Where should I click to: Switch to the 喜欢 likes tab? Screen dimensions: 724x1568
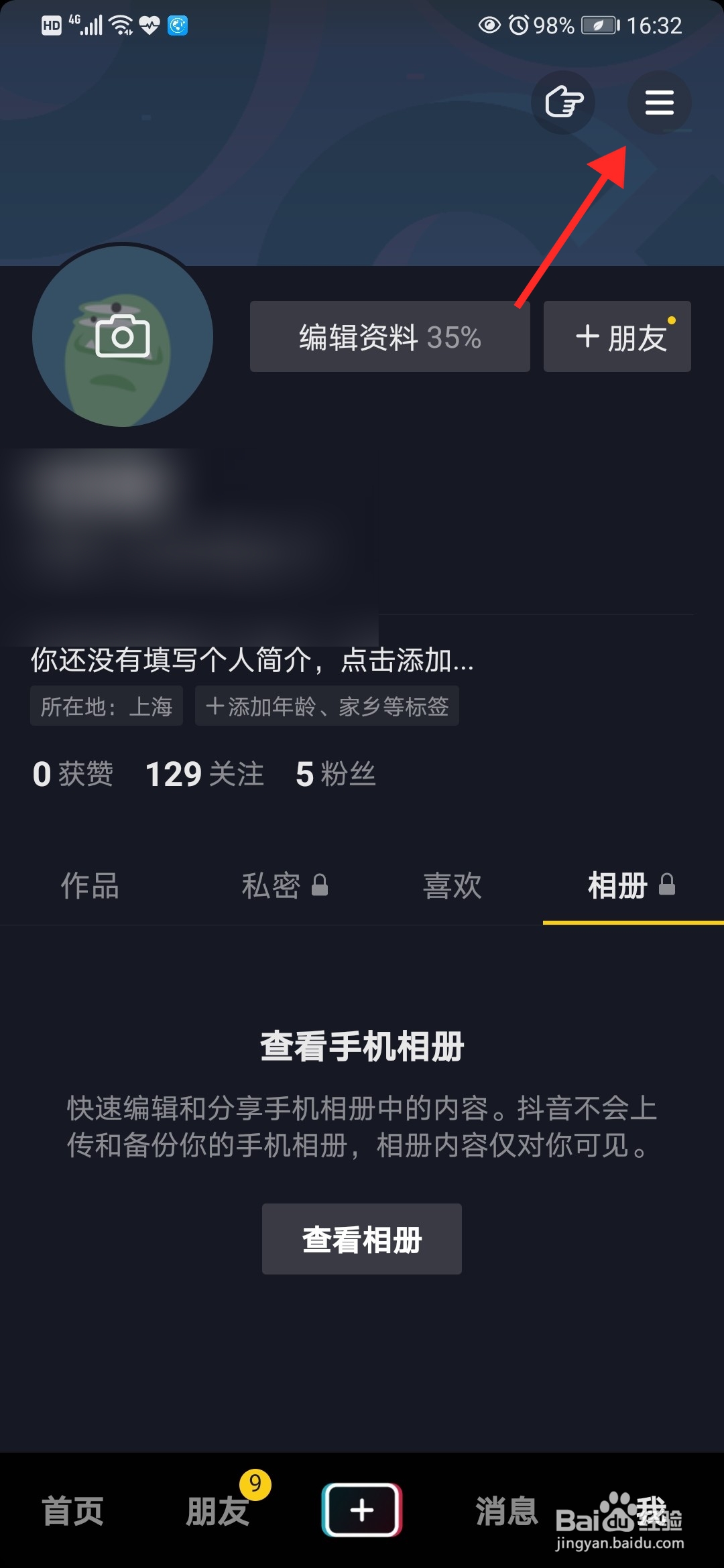point(452,886)
